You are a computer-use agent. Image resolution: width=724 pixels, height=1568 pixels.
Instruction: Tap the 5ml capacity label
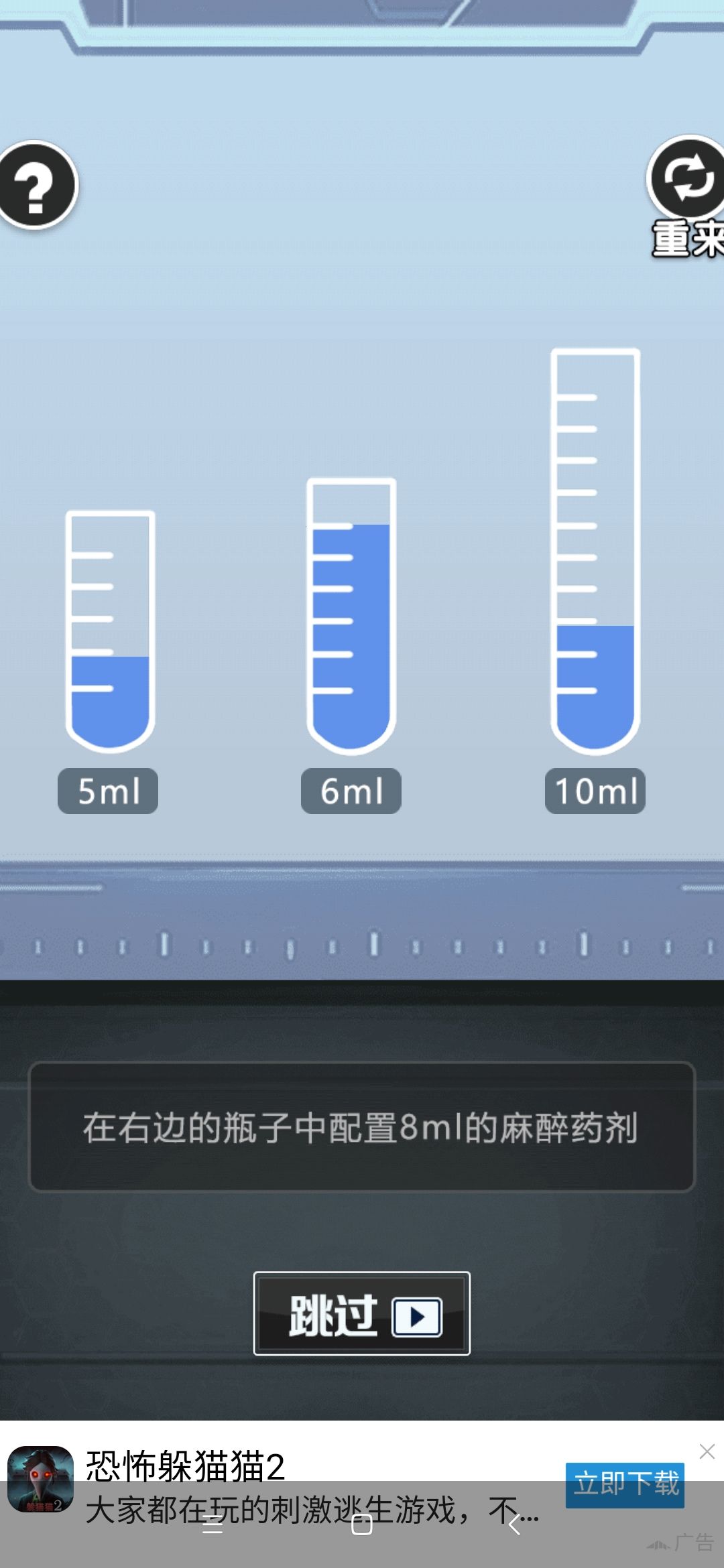(107, 793)
